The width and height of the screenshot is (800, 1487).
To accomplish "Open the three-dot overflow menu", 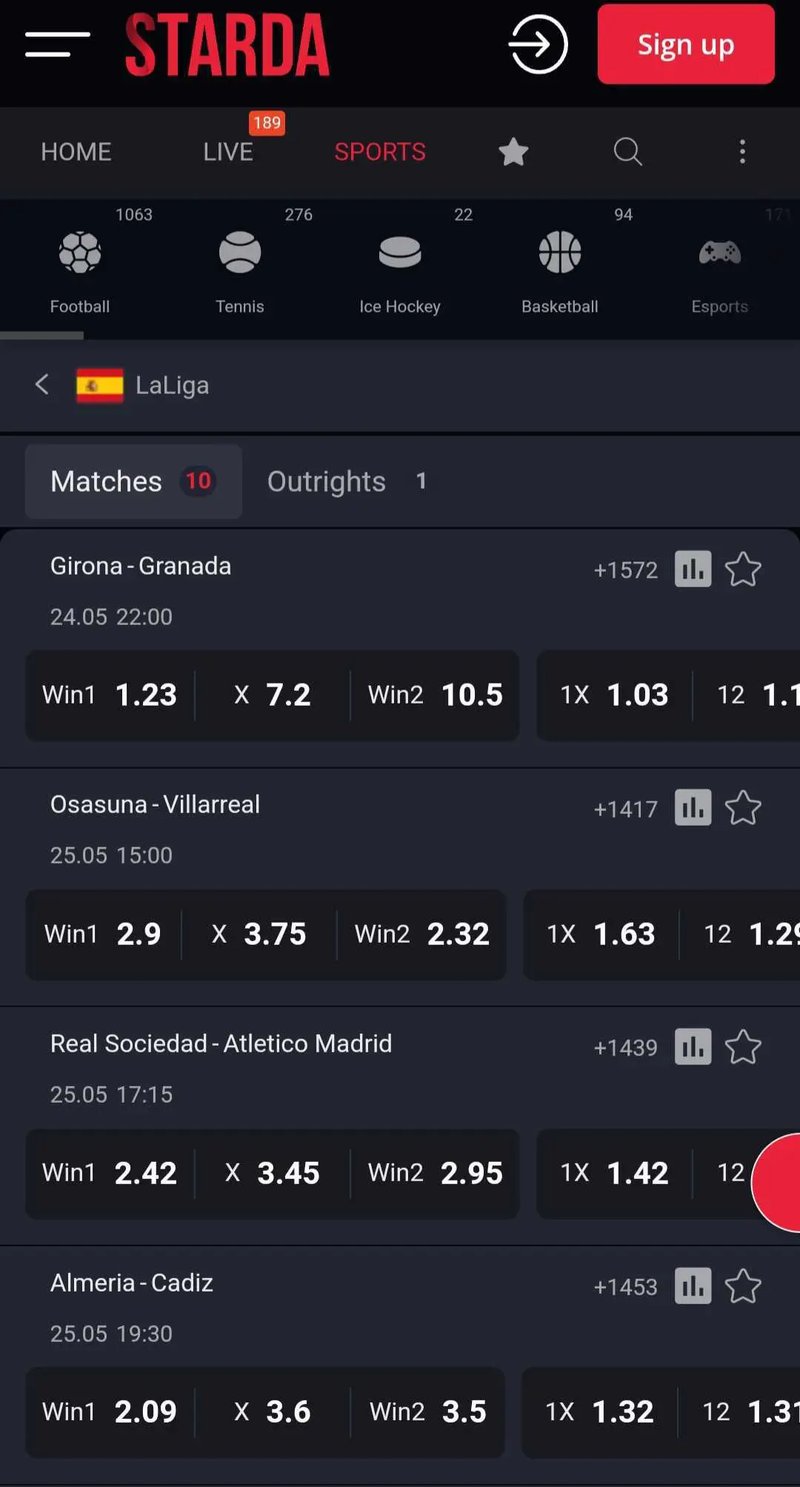I will tap(742, 152).
